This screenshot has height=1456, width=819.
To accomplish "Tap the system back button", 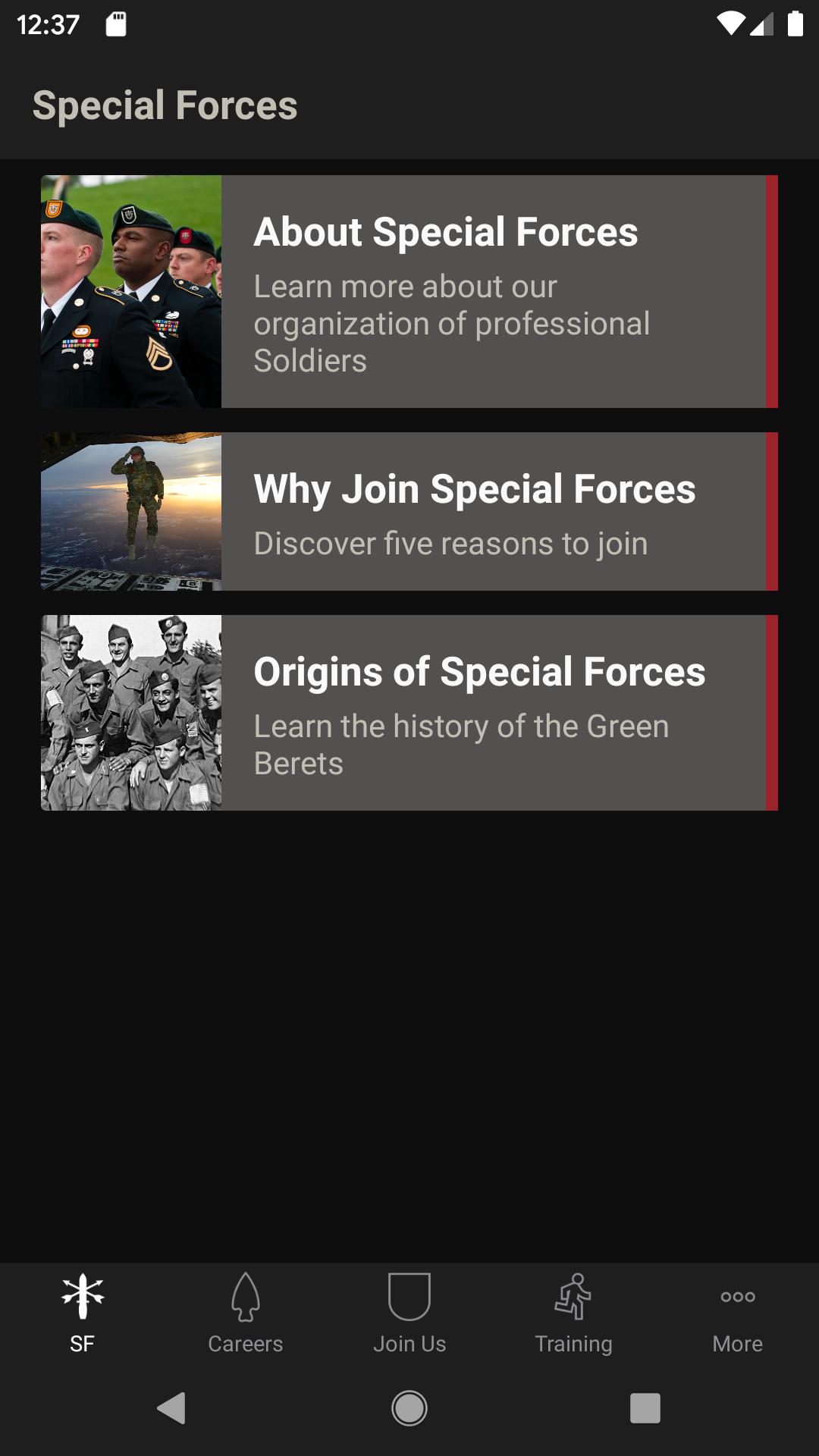I will coord(172,1408).
